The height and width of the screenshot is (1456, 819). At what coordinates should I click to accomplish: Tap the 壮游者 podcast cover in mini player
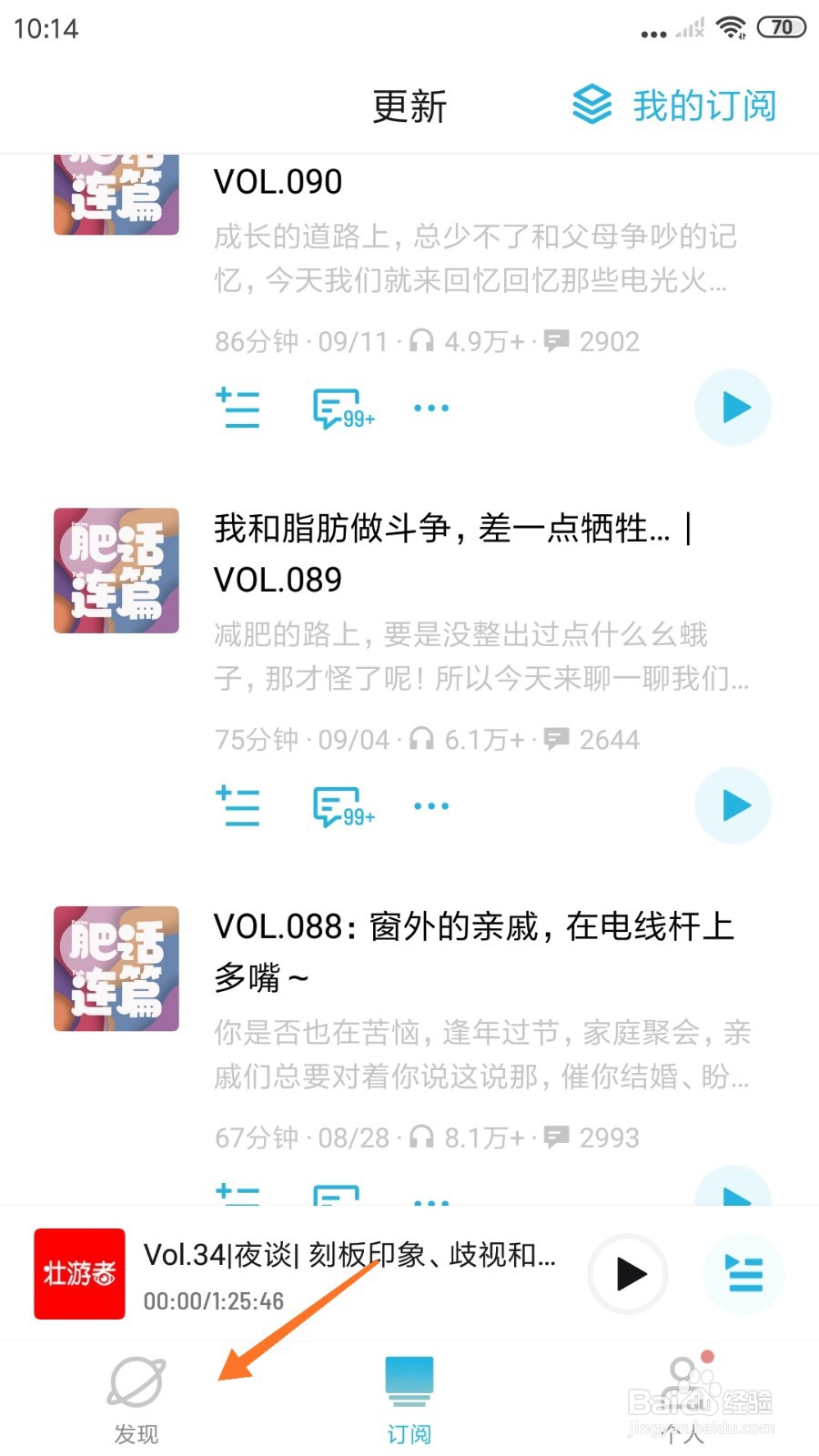pyautogui.click(x=79, y=1274)
